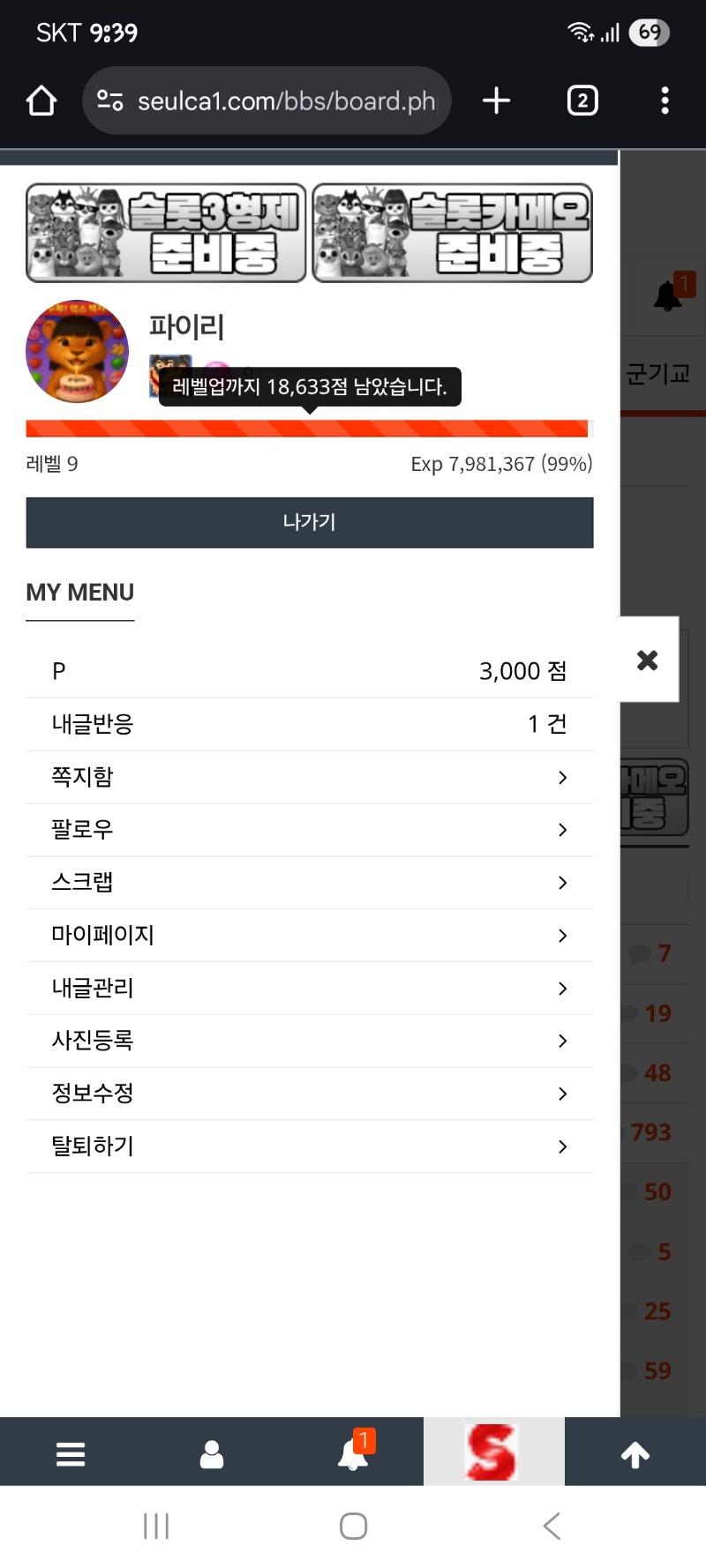Open the P points row
Screen dimensions: 706x1568
click(x=309, y=671)
